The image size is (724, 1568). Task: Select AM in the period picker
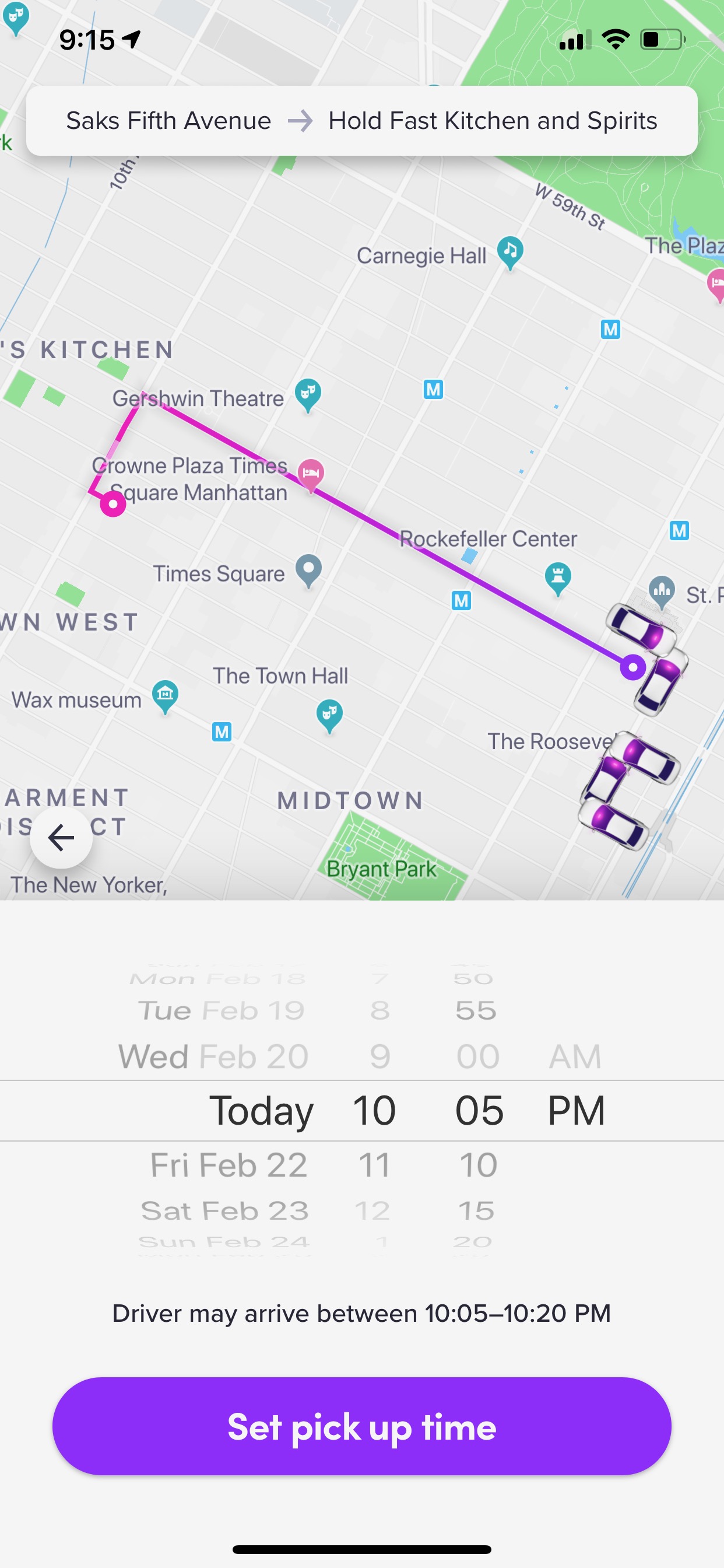[574, 1056]
